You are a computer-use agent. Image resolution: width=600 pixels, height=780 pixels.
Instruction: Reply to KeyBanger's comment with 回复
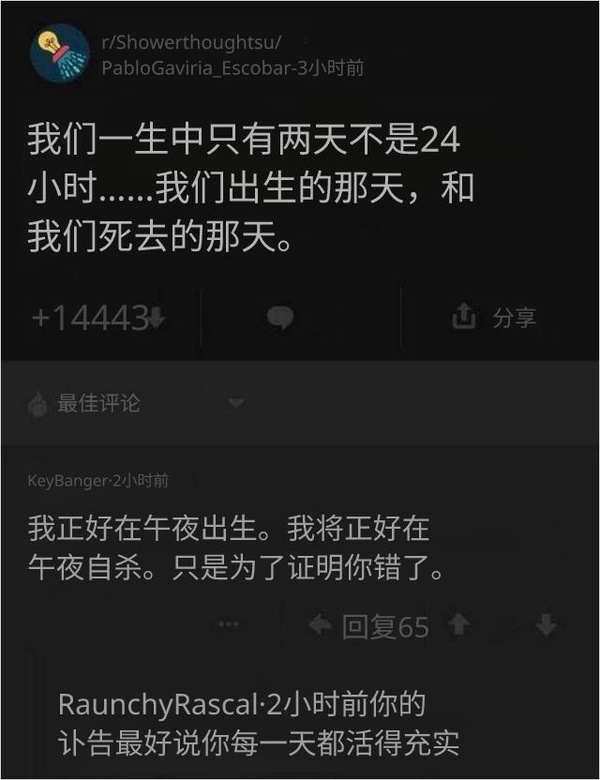pos(369,626)
